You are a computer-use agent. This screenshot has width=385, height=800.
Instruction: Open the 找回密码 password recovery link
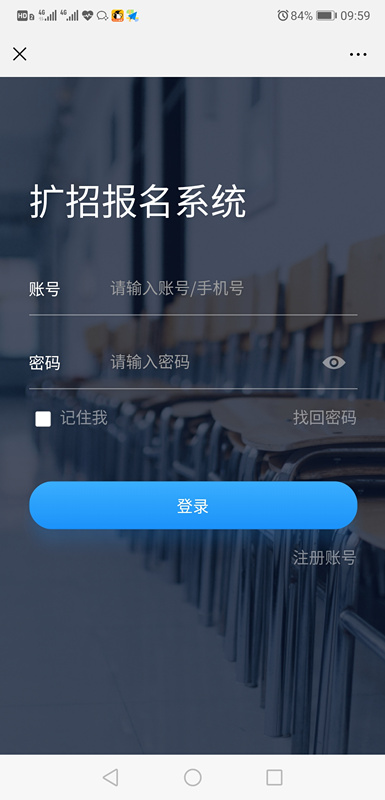[324, 418]
